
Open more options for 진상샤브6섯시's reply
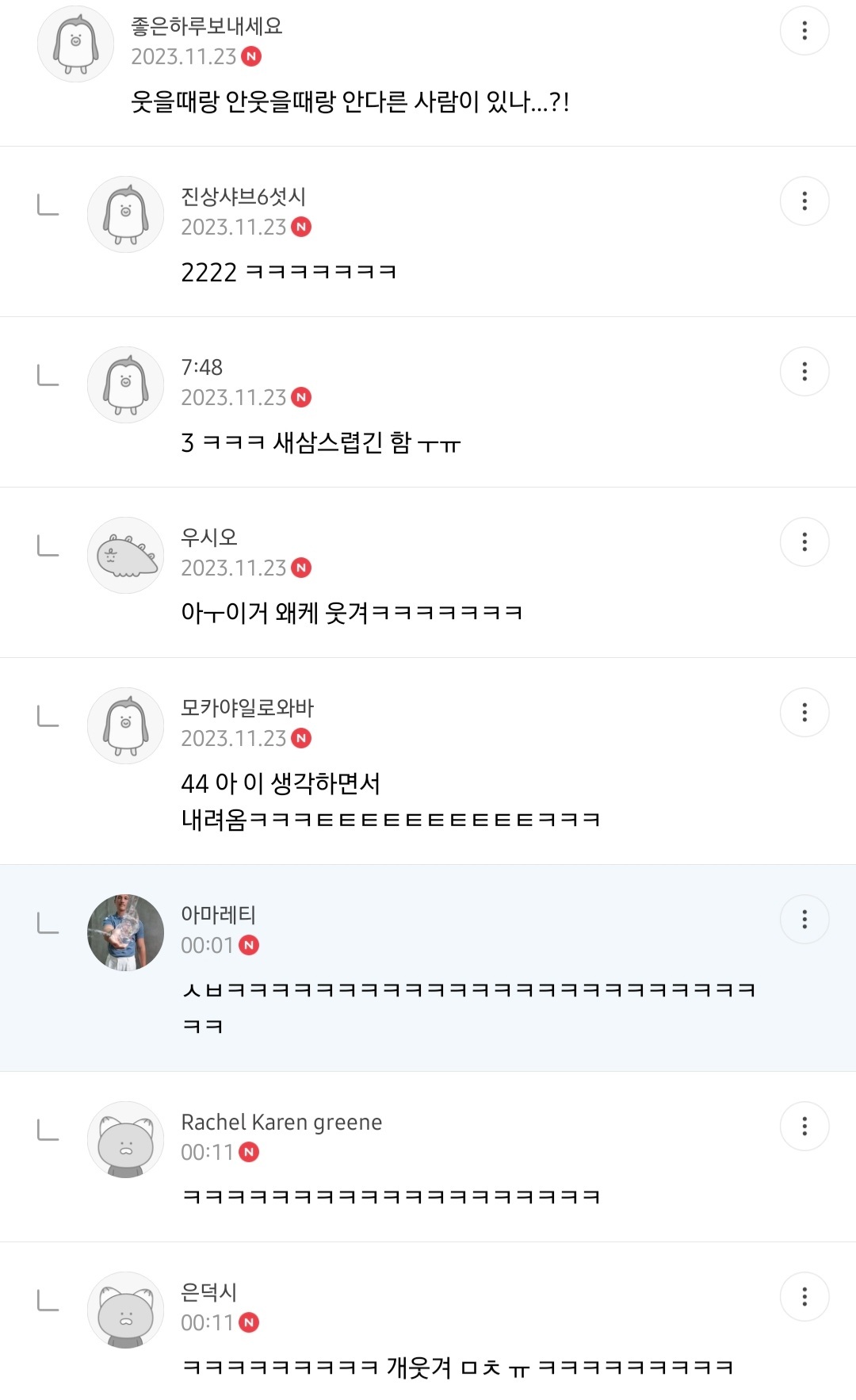click(804, 201)
